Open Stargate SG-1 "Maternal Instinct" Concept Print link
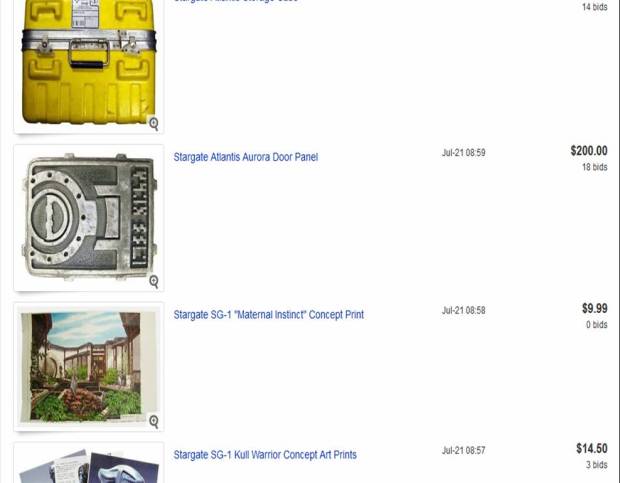This screenshot has height=483, width=620. 268,315
